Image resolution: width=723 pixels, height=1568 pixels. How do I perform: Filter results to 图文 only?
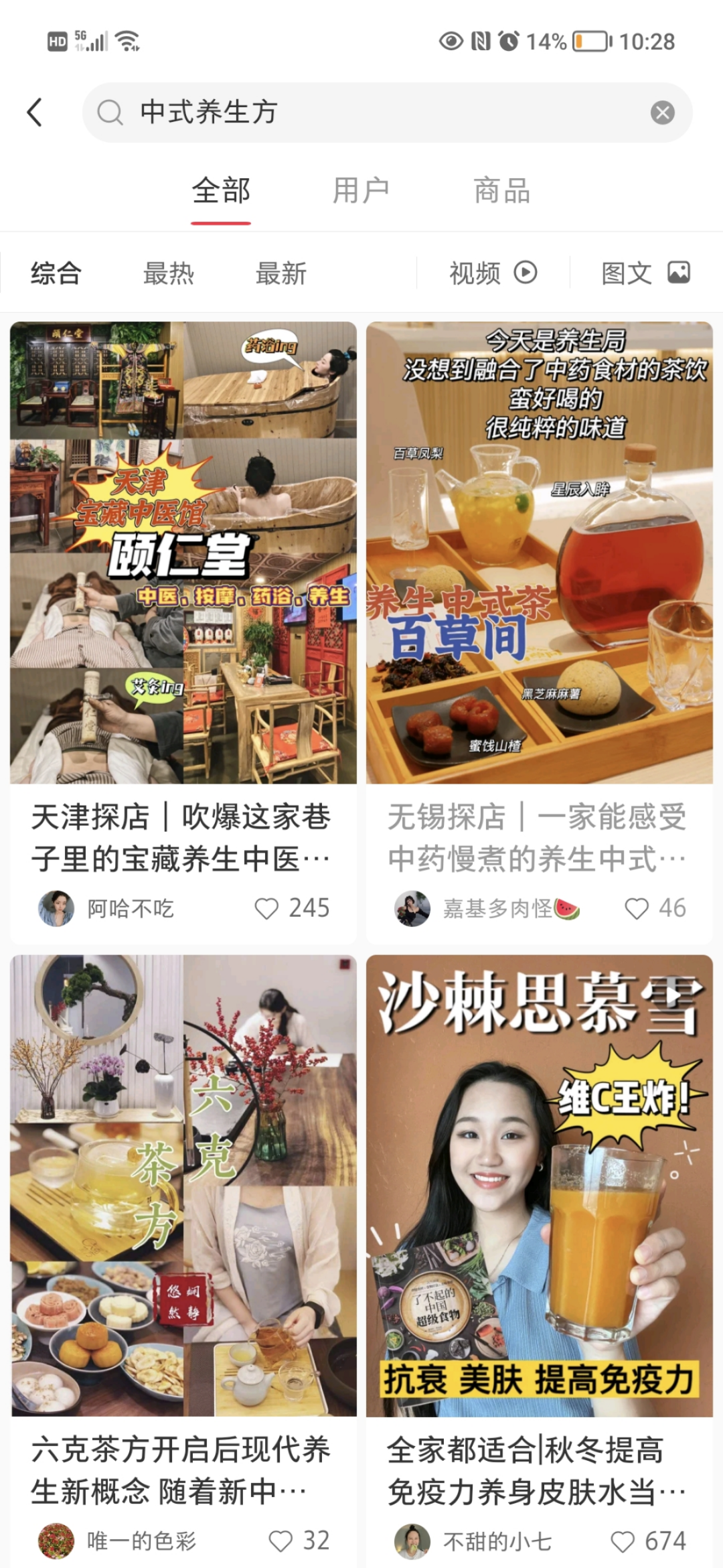[x=645, y=273]
